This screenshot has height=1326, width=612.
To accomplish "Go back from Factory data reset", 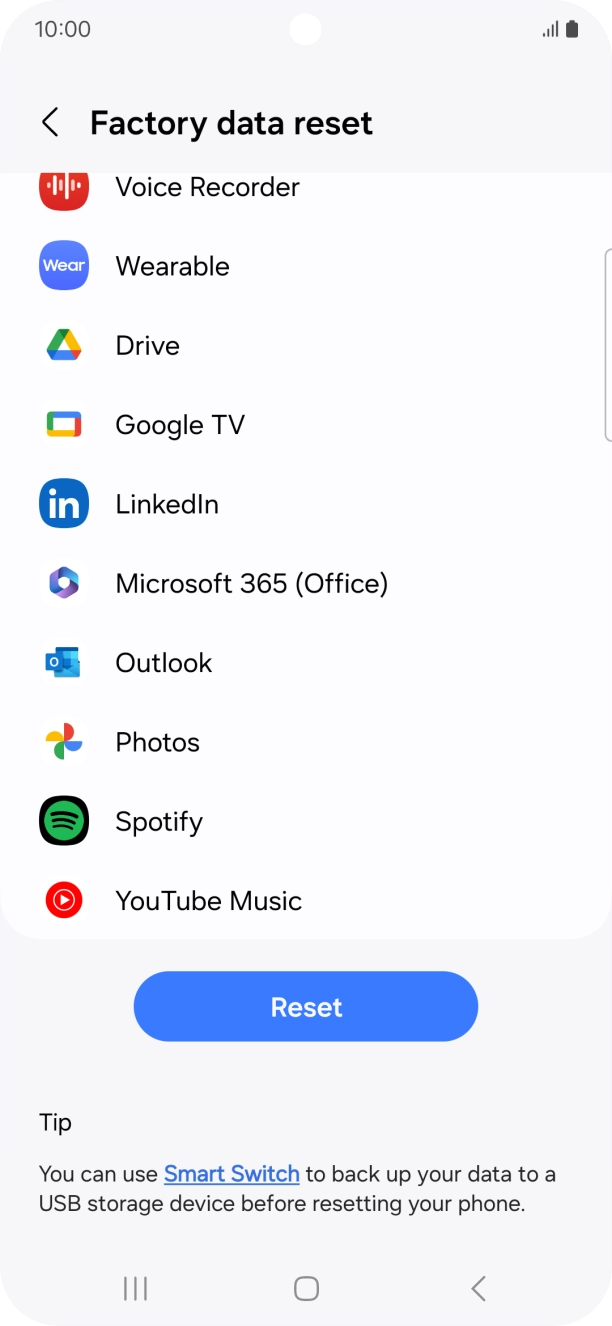I will [x=50, y=123].
